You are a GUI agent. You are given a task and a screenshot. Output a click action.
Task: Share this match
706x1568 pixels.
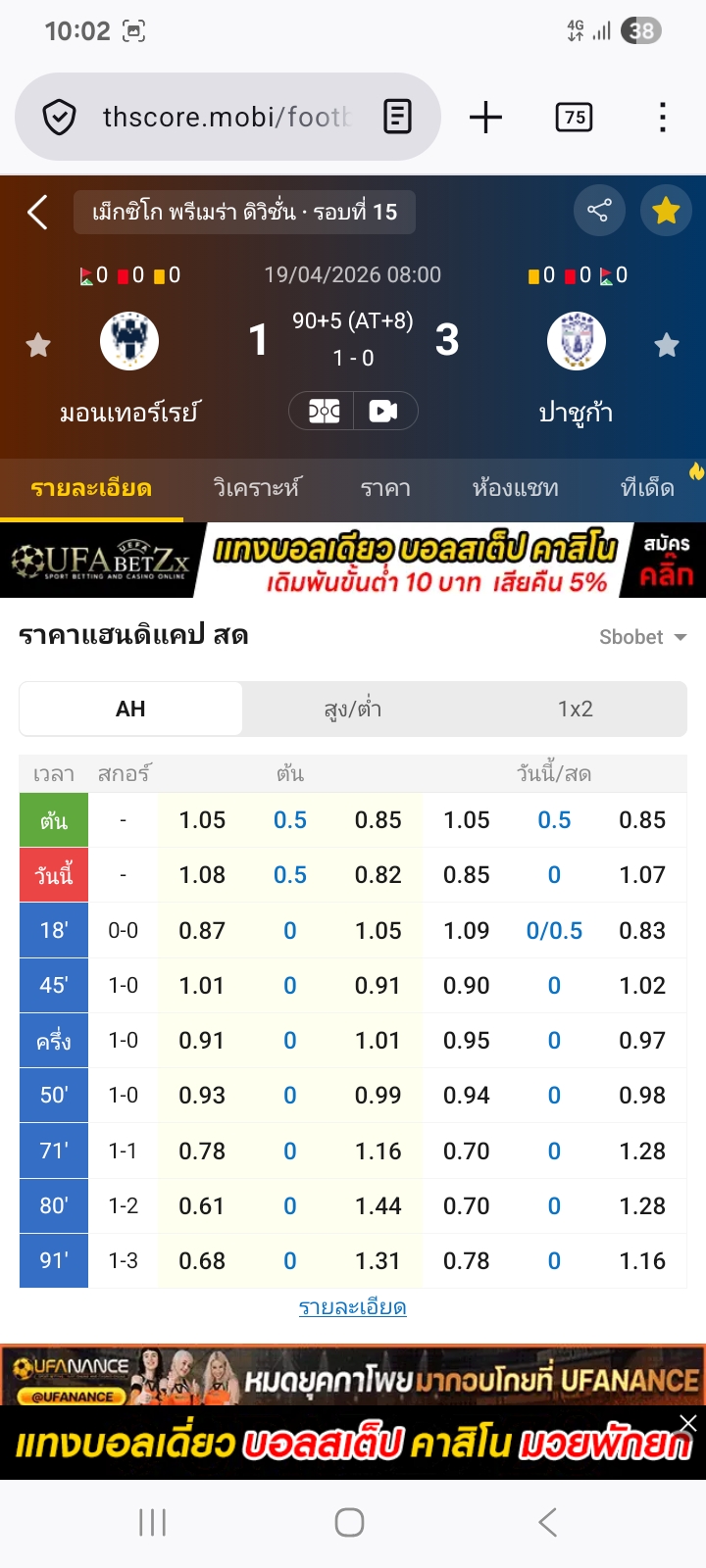point(598,210)
